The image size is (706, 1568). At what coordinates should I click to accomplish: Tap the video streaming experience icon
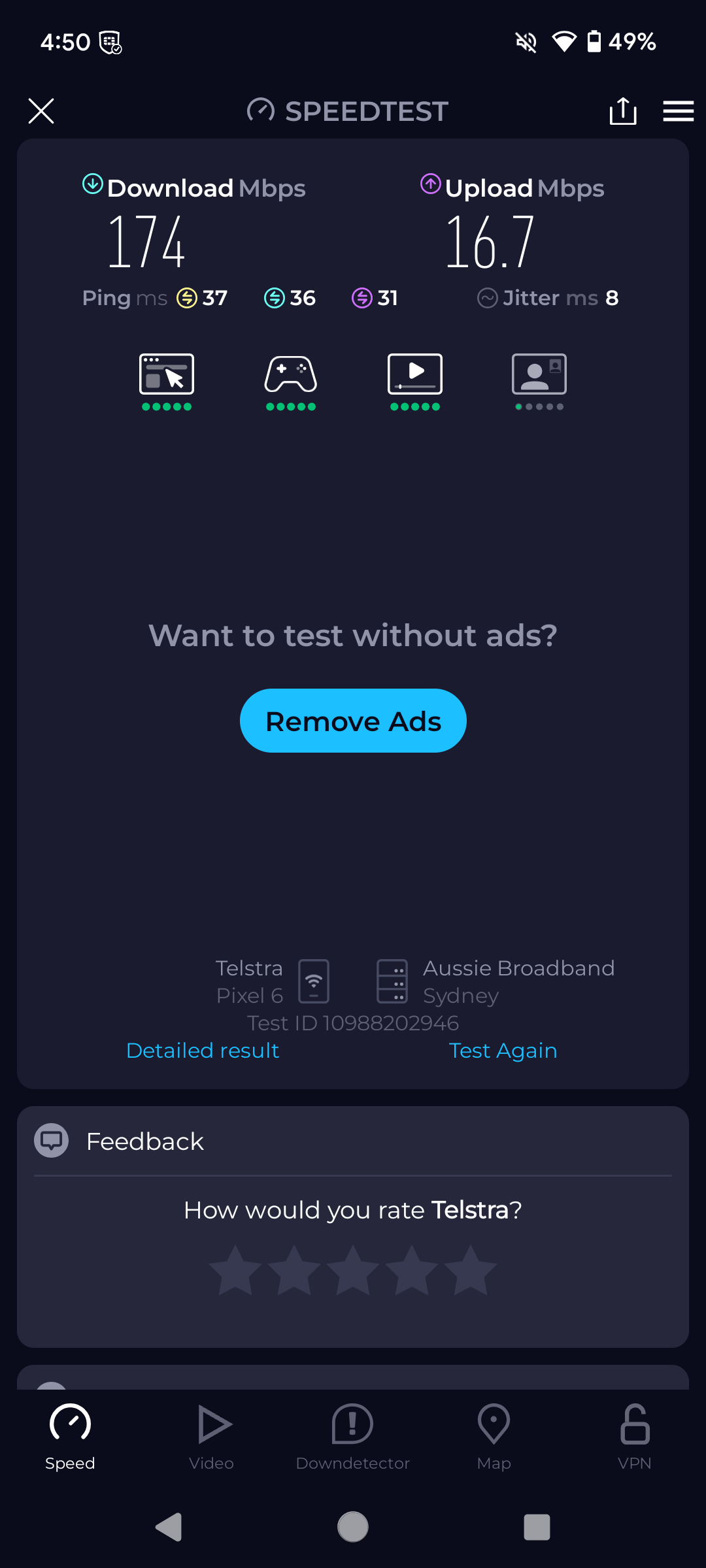coord(415,376)
